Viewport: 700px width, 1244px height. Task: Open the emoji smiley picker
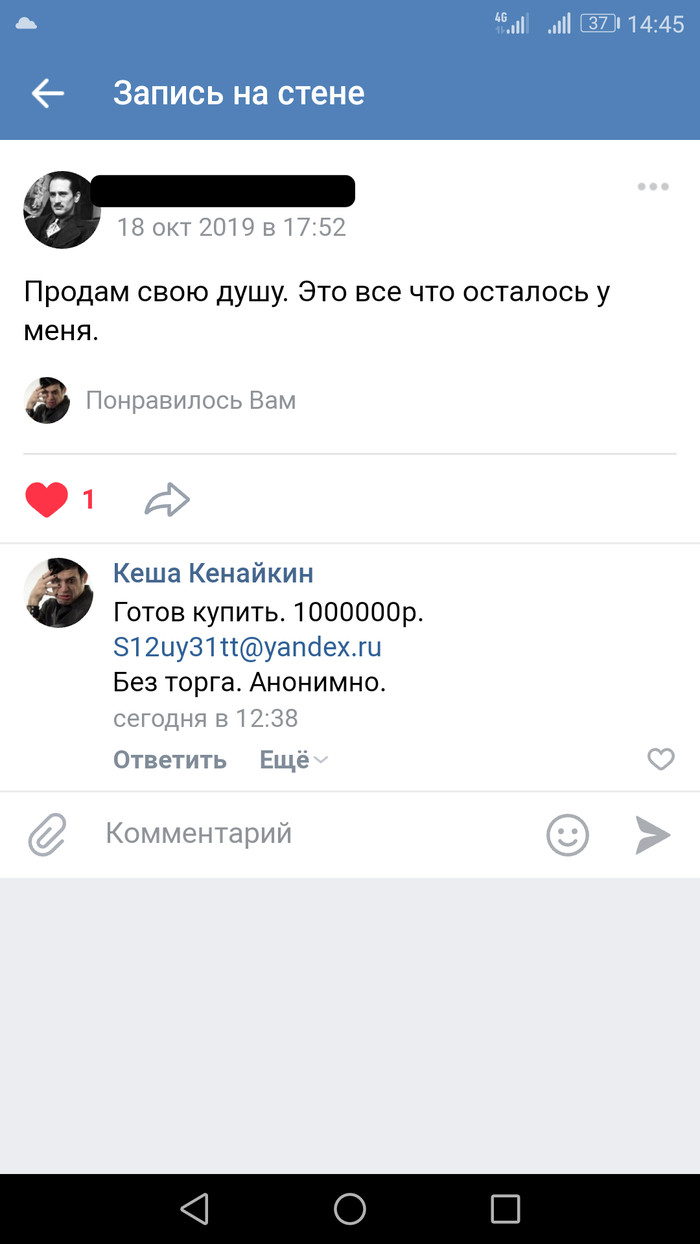(x=567, y=835)
